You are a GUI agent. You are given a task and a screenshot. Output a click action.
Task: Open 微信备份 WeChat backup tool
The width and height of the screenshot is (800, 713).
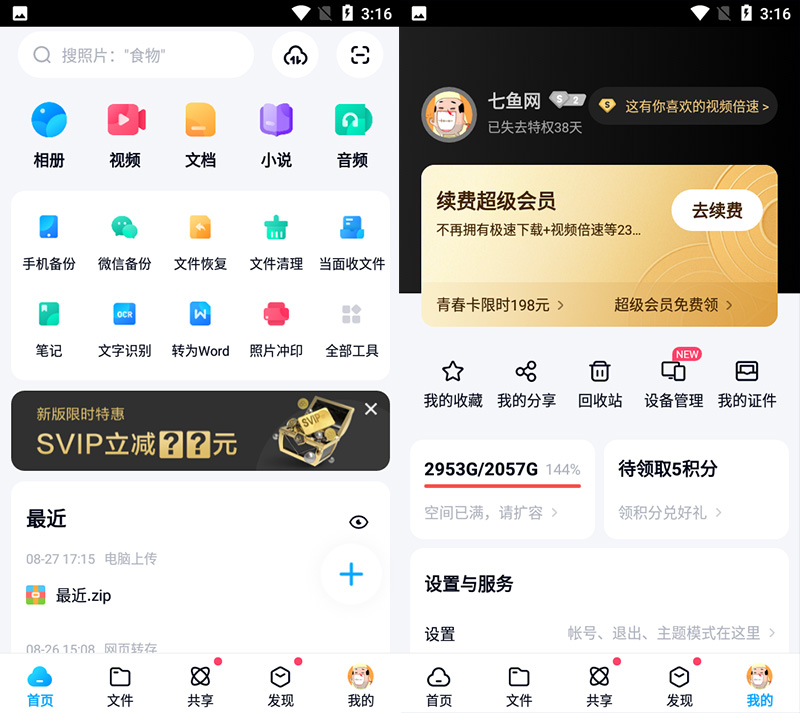click(125, 242)
